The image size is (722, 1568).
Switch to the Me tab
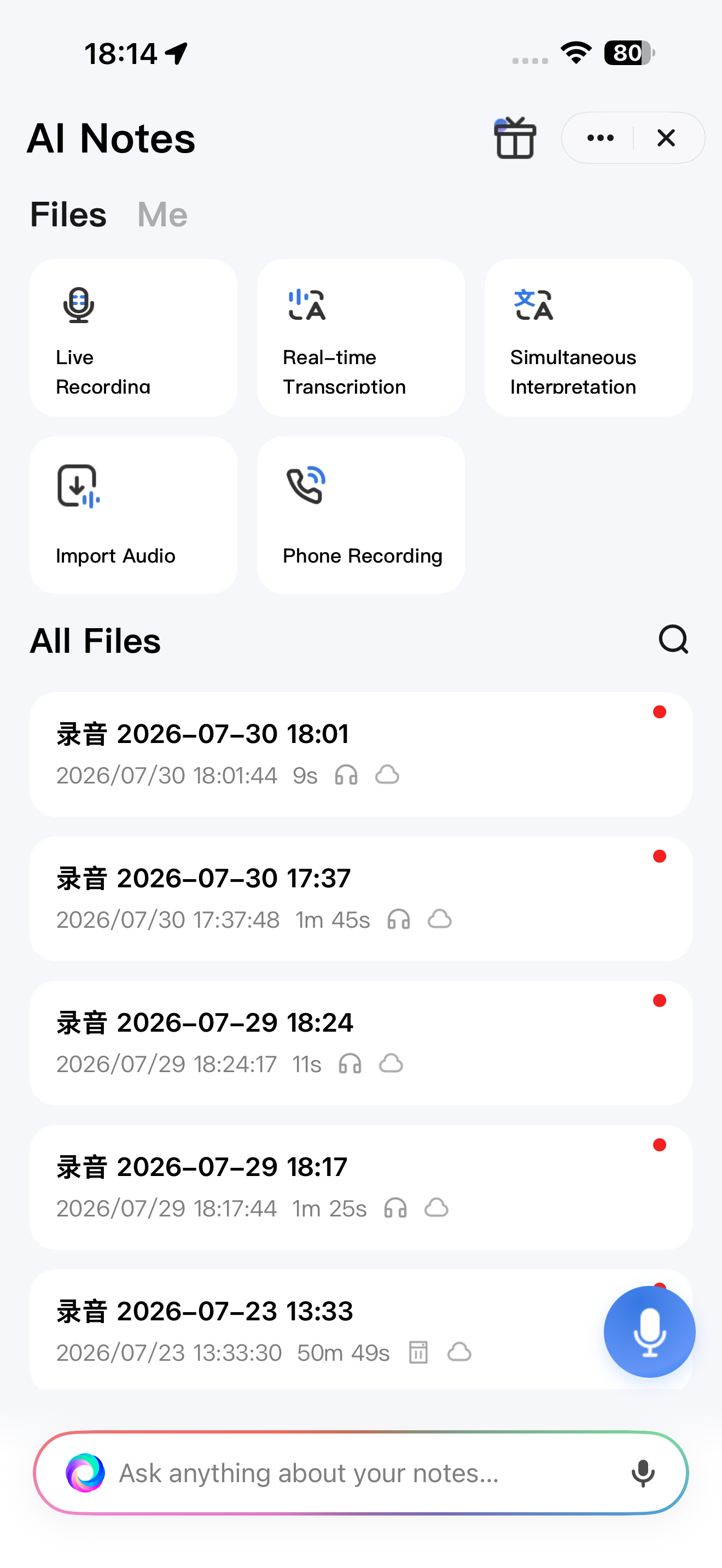(162, 214)
